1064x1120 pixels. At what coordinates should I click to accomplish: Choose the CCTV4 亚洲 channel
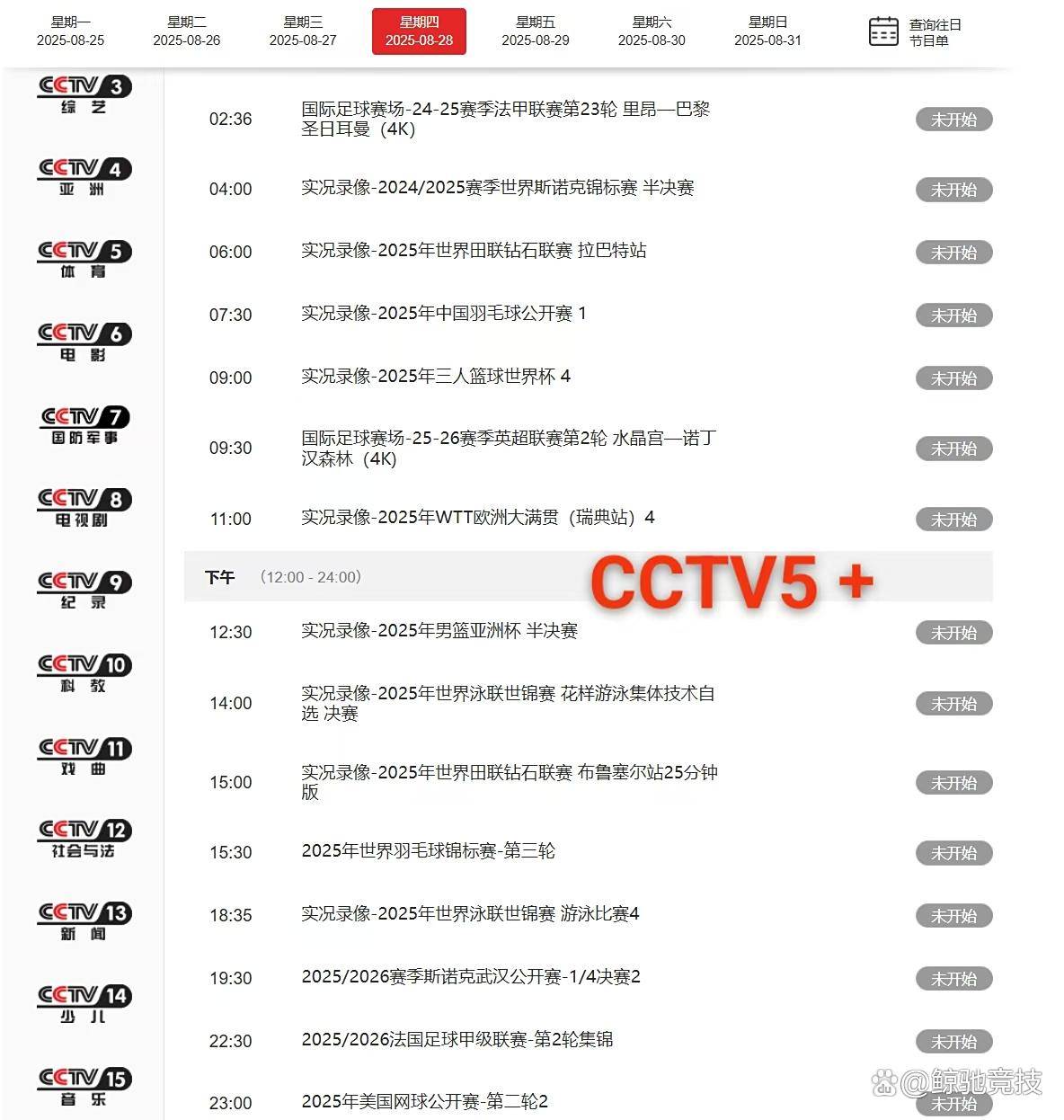click(84, 178)
